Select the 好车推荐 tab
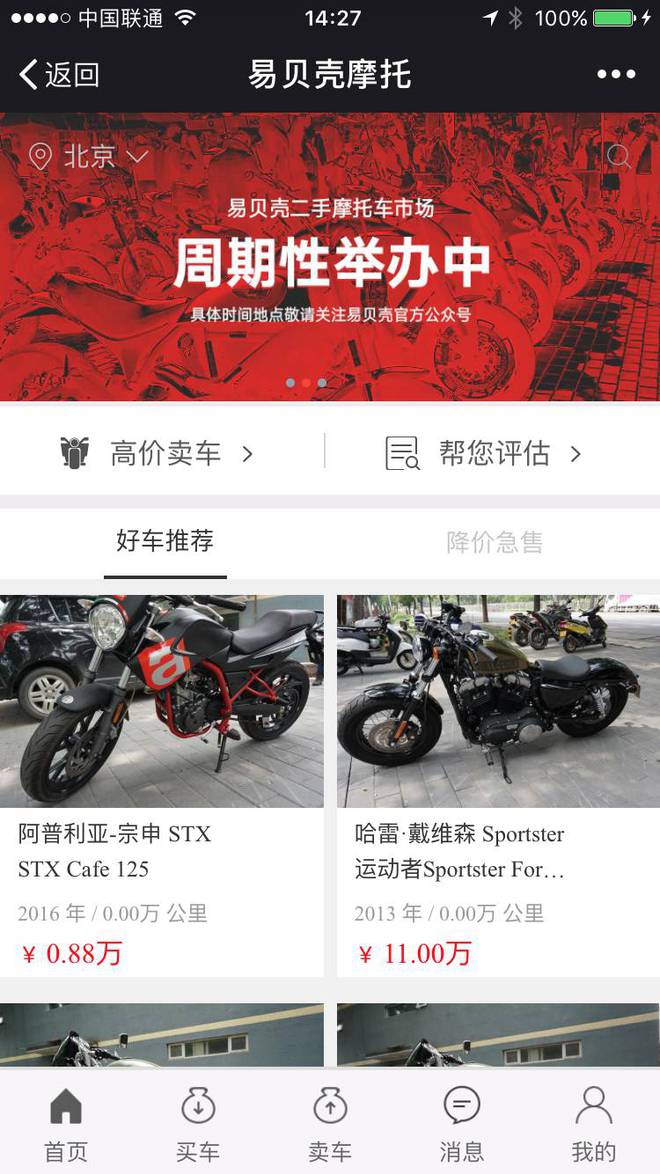This screenshot has width=660, height=1174. pyautogui.click(x=165, y=542)
